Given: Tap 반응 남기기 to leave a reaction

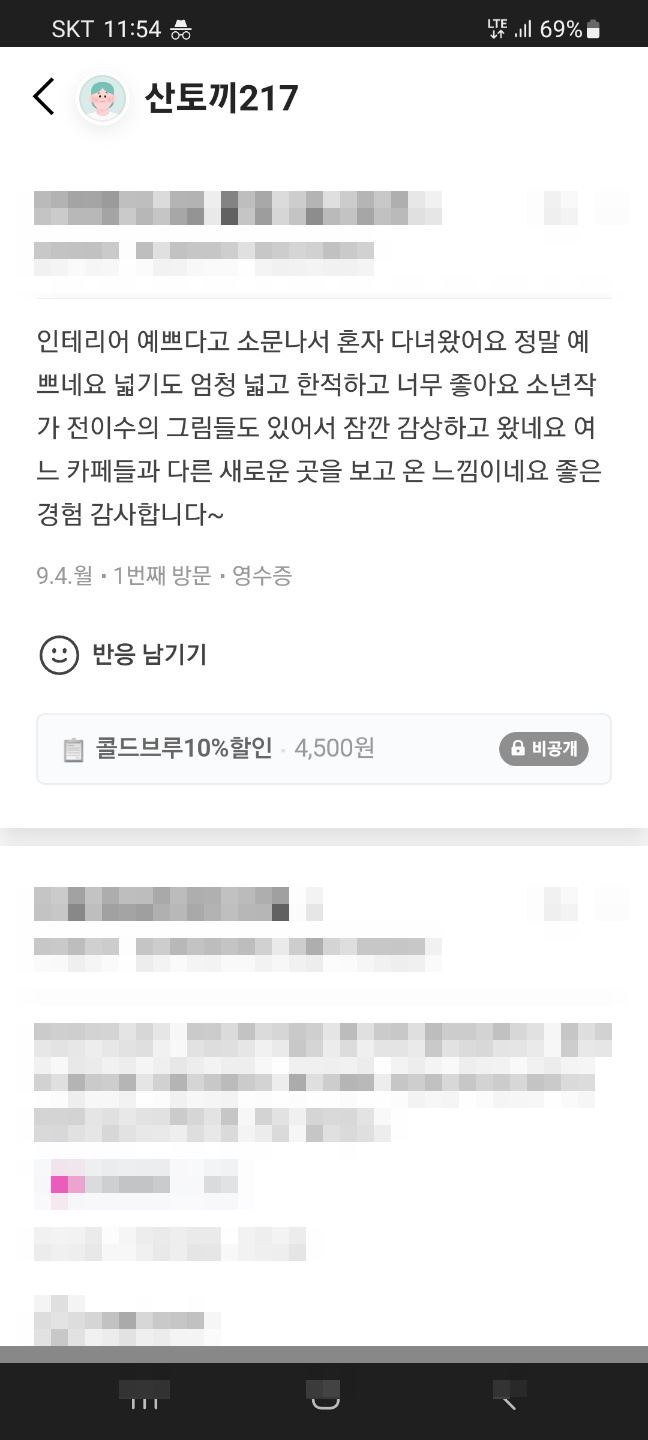Looking at the screenshot, I should point(123,655).
